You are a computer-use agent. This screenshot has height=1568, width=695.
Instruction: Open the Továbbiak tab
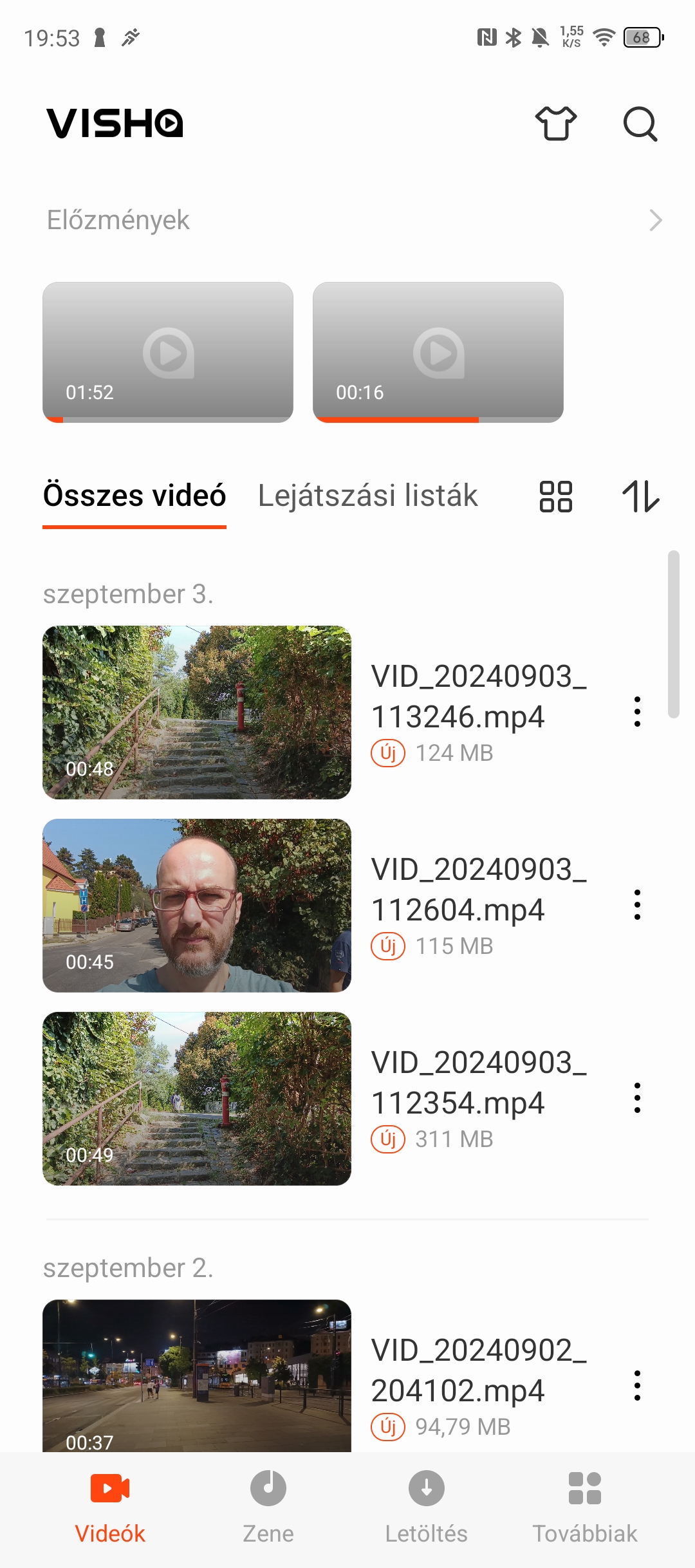point(585,1507)
